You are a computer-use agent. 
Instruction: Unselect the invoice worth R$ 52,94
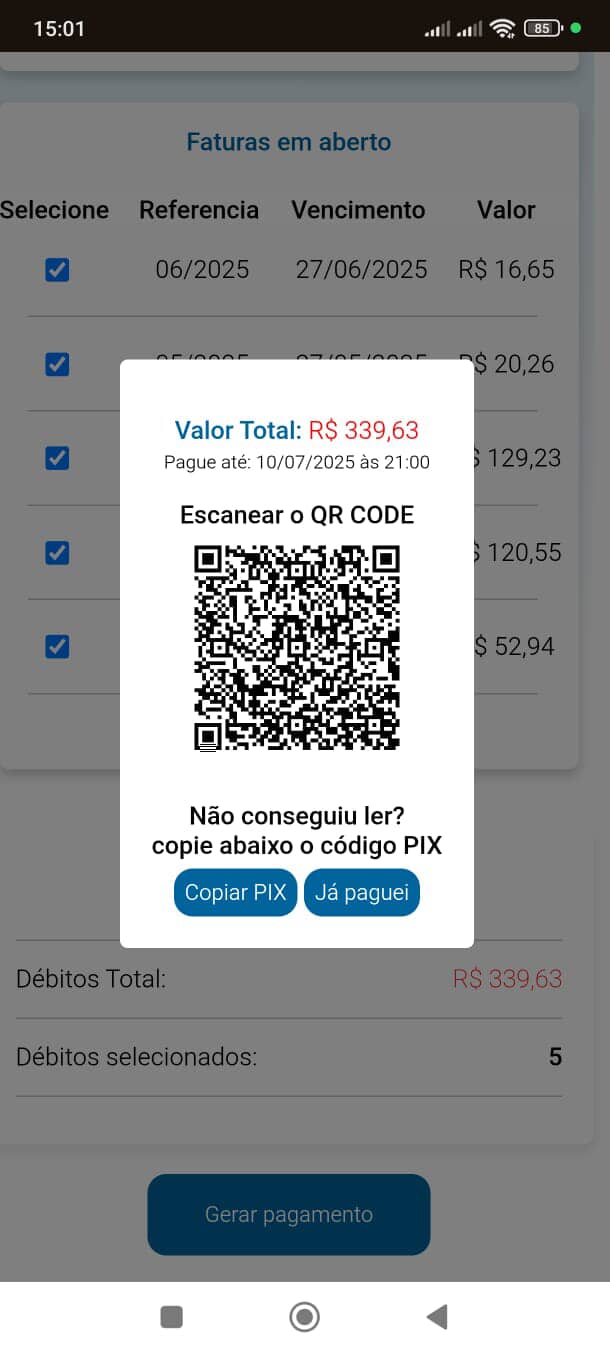[x=57, y=647]
